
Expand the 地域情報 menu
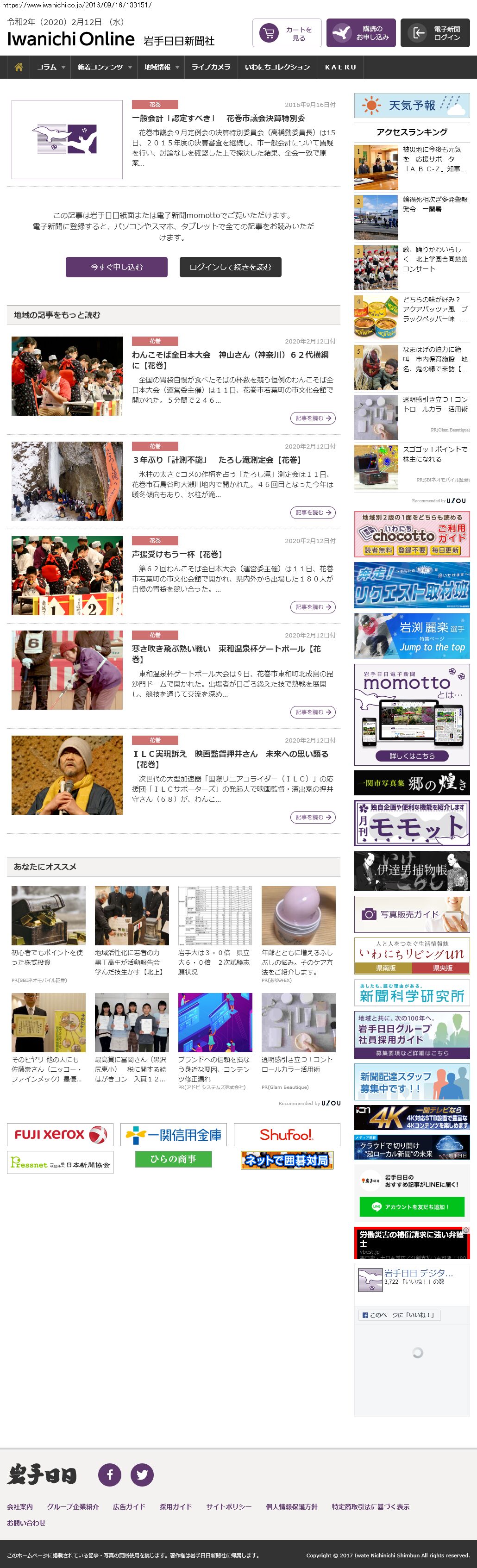coord(161,67)
